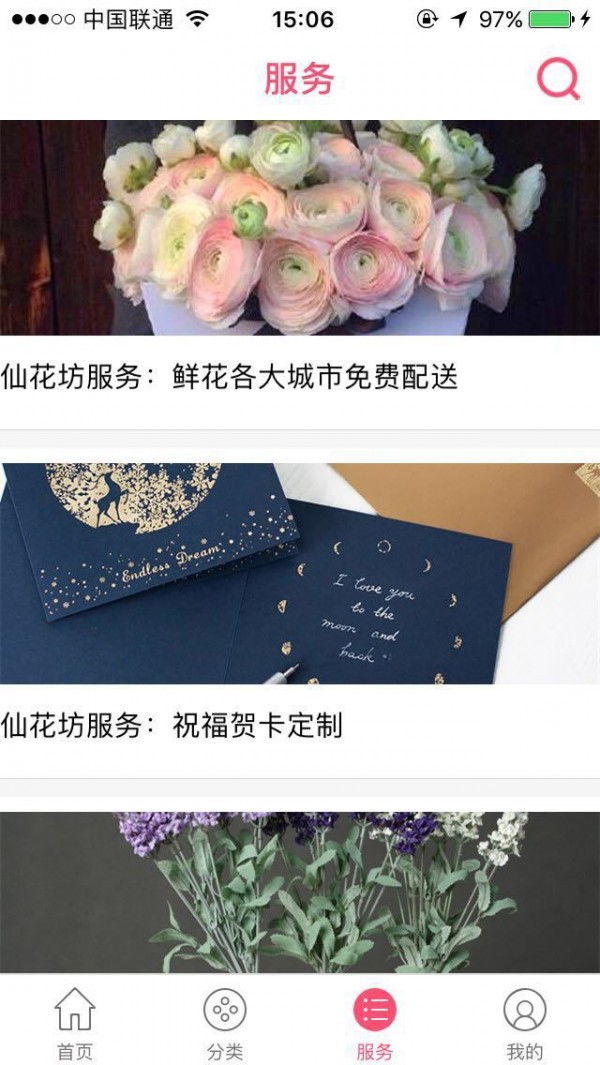Open the search magnifier icon
600x1065 pixels.
pos(558,79)
